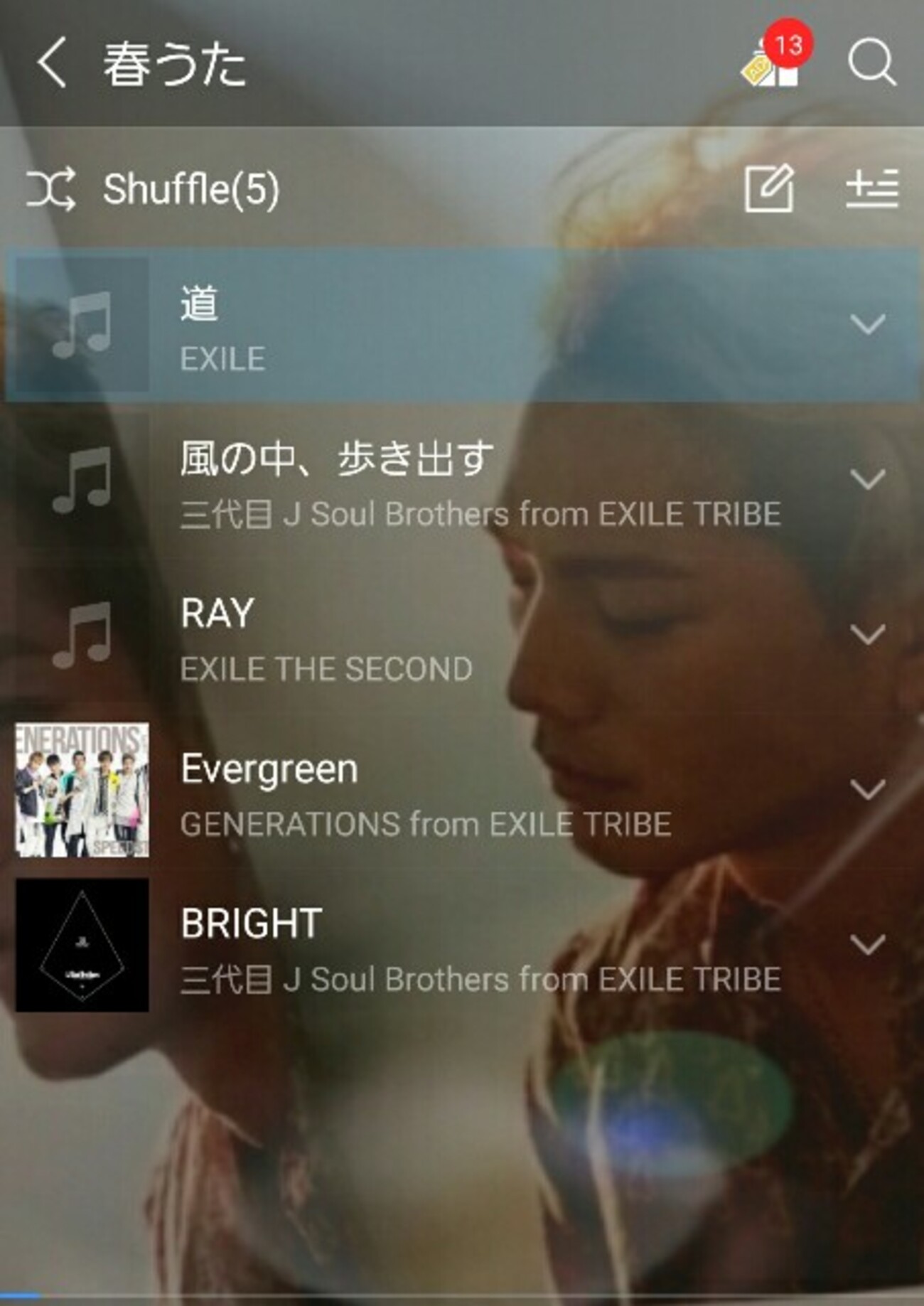The width and height of the screenshot is (924, 1306).
Task: Expand options for RAY
Action: click(868, 635)
